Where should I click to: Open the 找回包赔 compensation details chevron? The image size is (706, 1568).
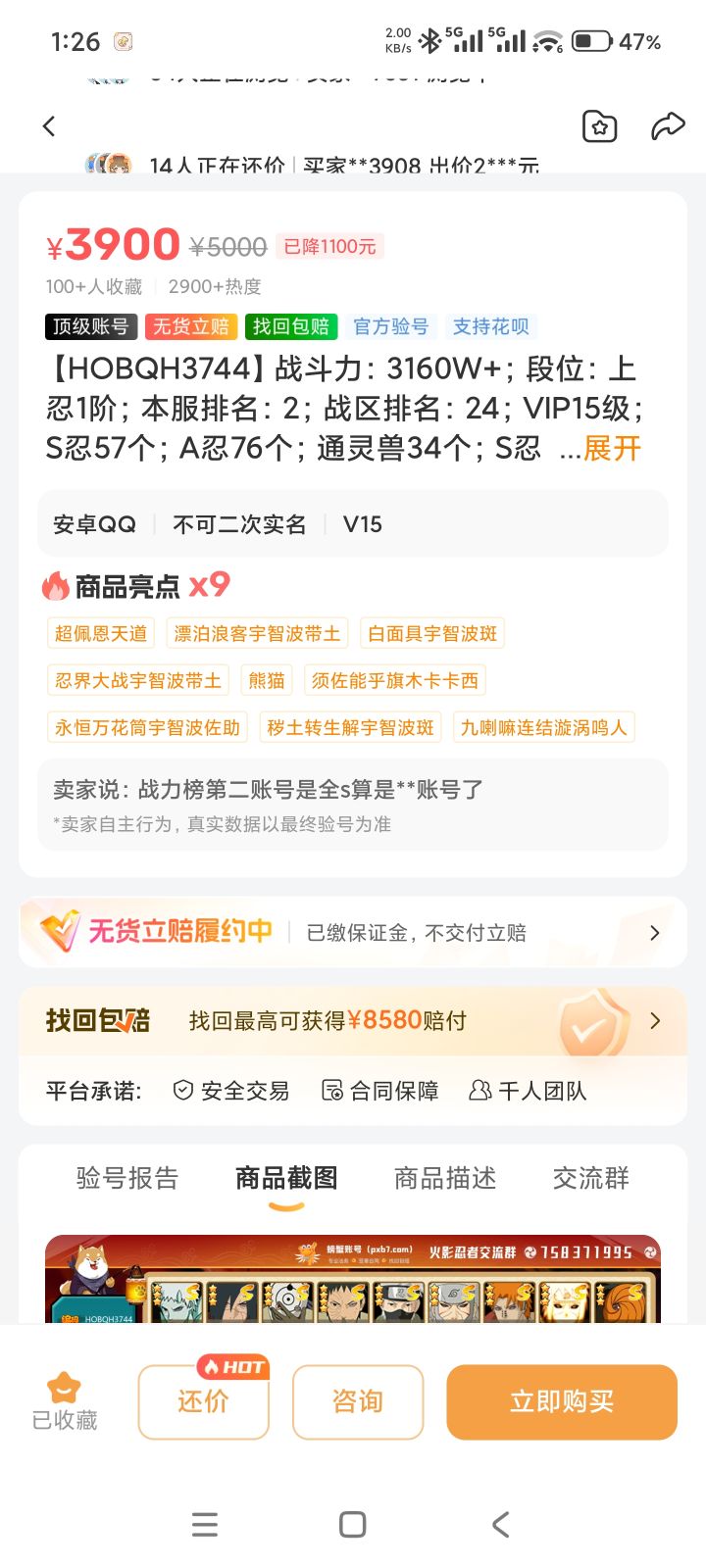tap(654, 1020)
